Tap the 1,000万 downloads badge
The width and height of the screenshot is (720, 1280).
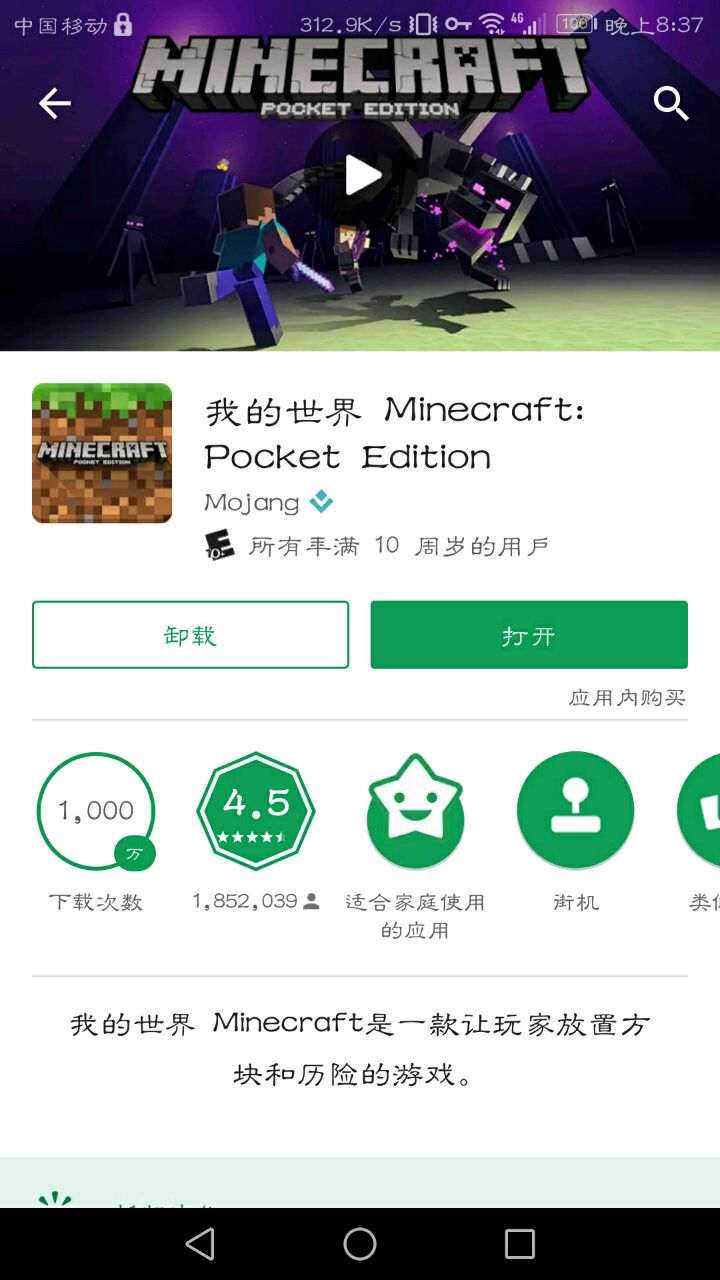point(96,811)
